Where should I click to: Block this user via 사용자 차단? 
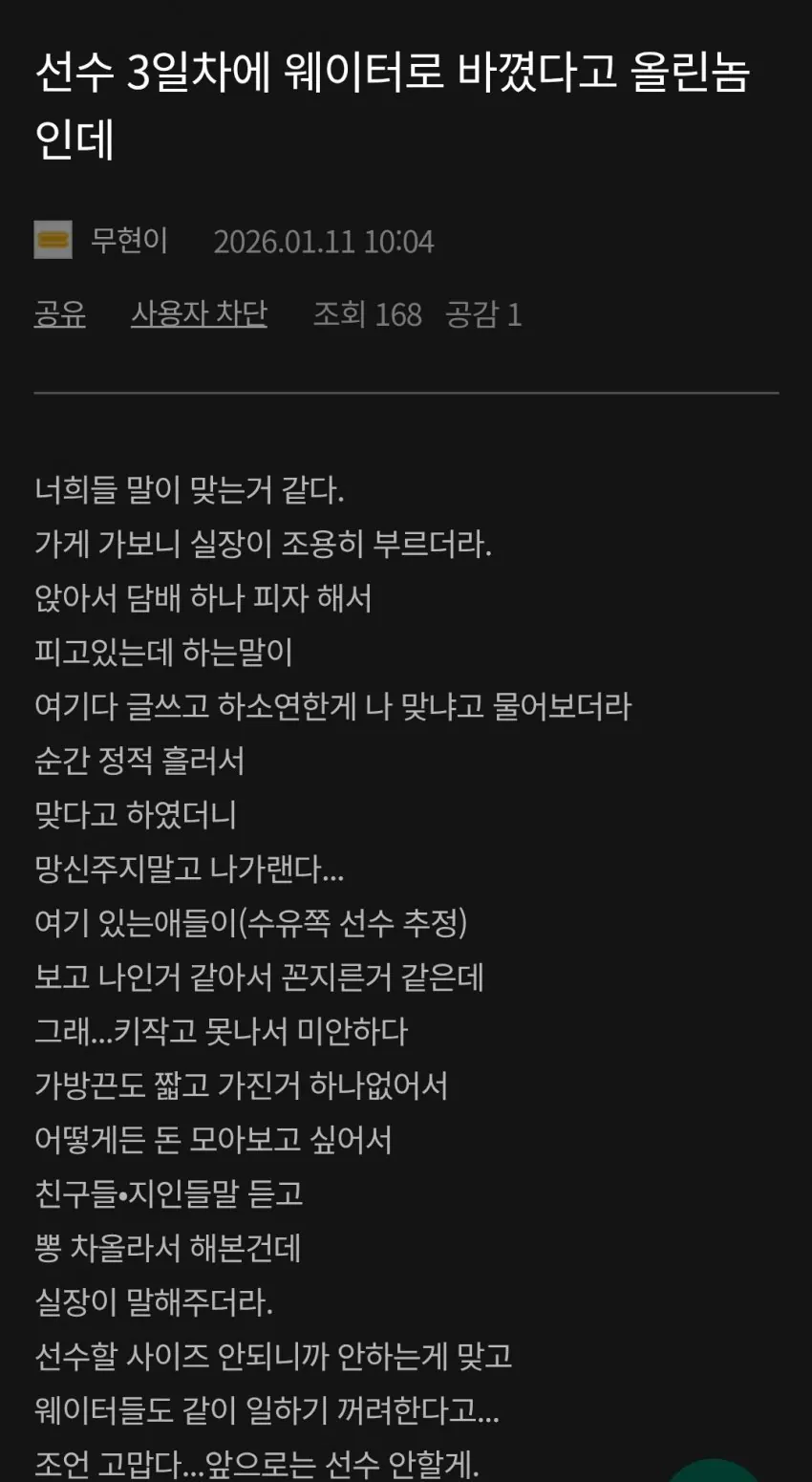(199, 314)
